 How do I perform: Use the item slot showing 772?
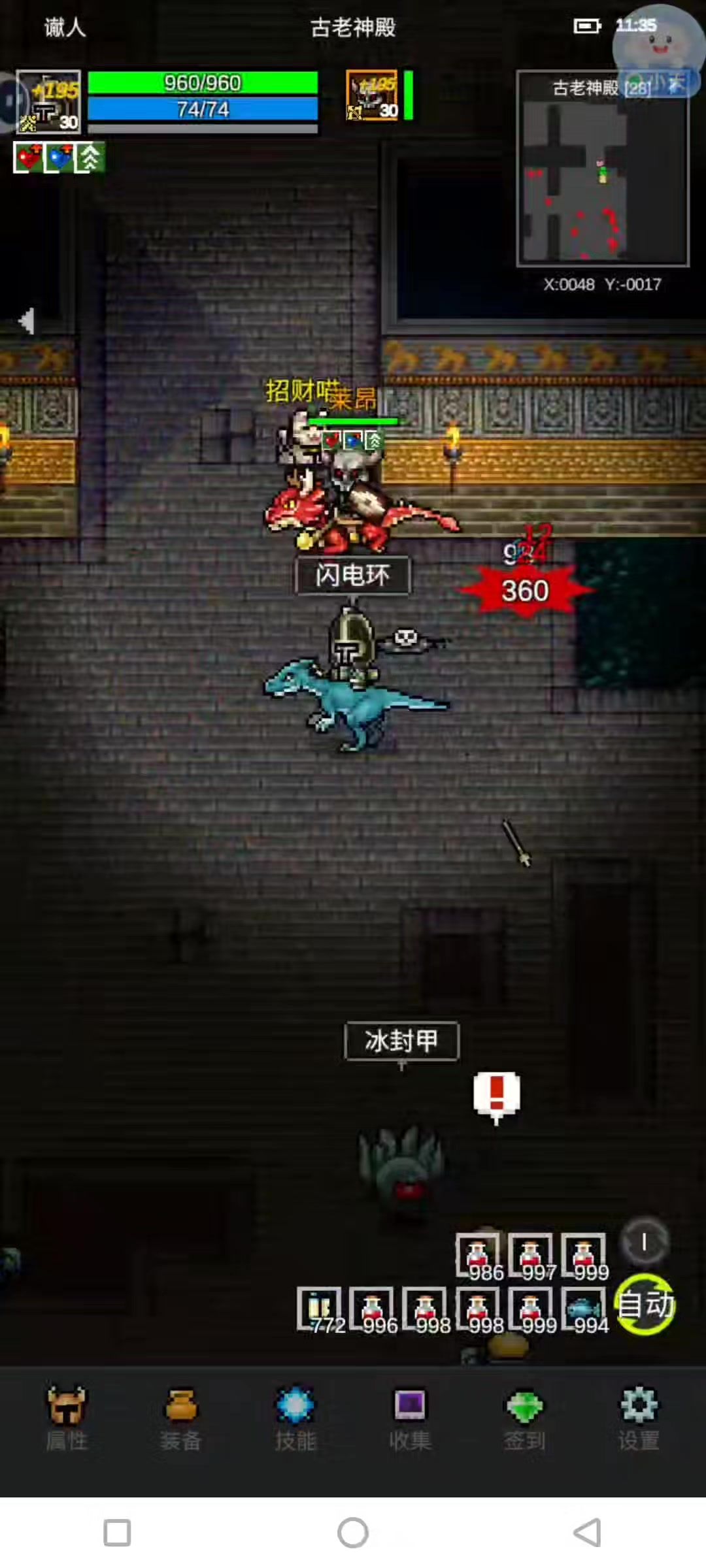[320, 1309]
